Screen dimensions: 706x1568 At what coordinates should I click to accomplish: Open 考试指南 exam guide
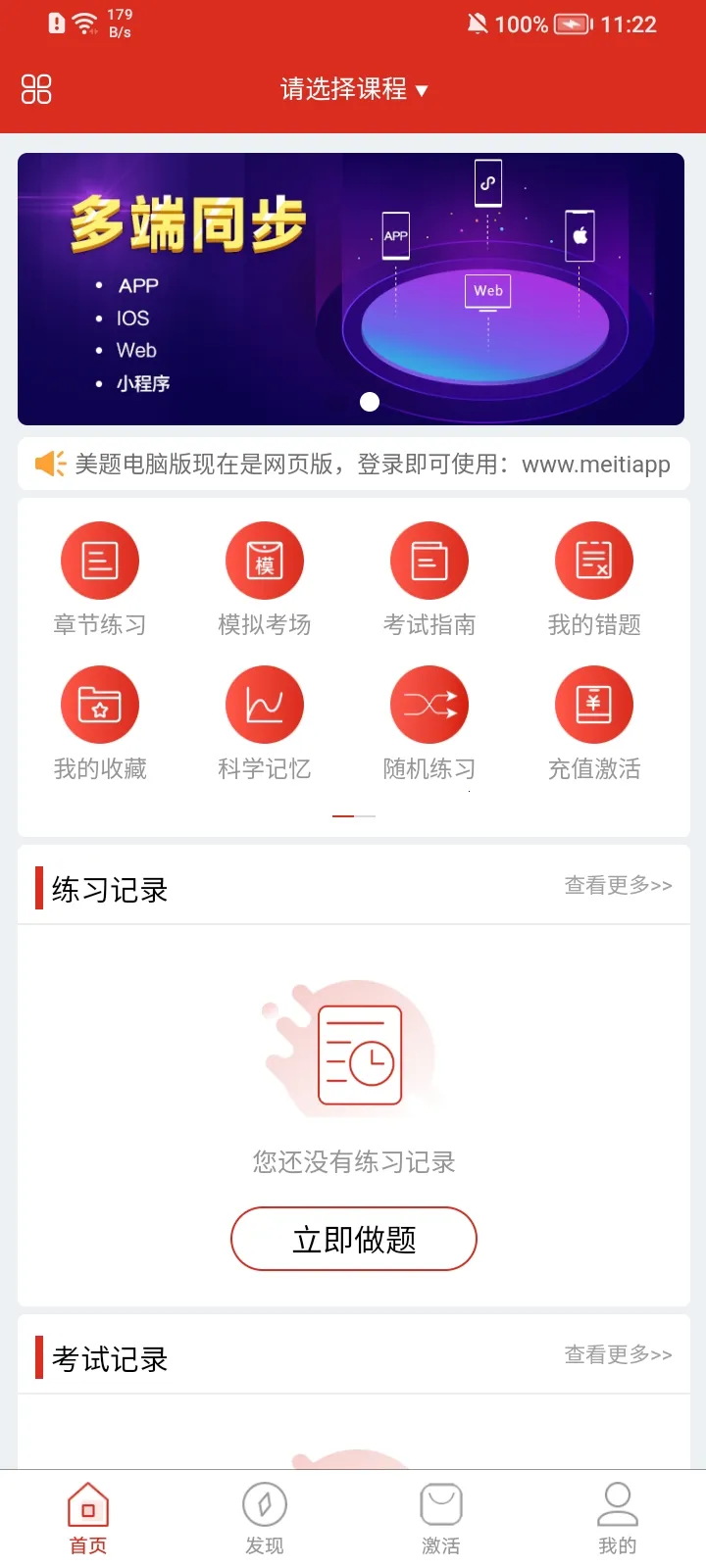point(429,578)
